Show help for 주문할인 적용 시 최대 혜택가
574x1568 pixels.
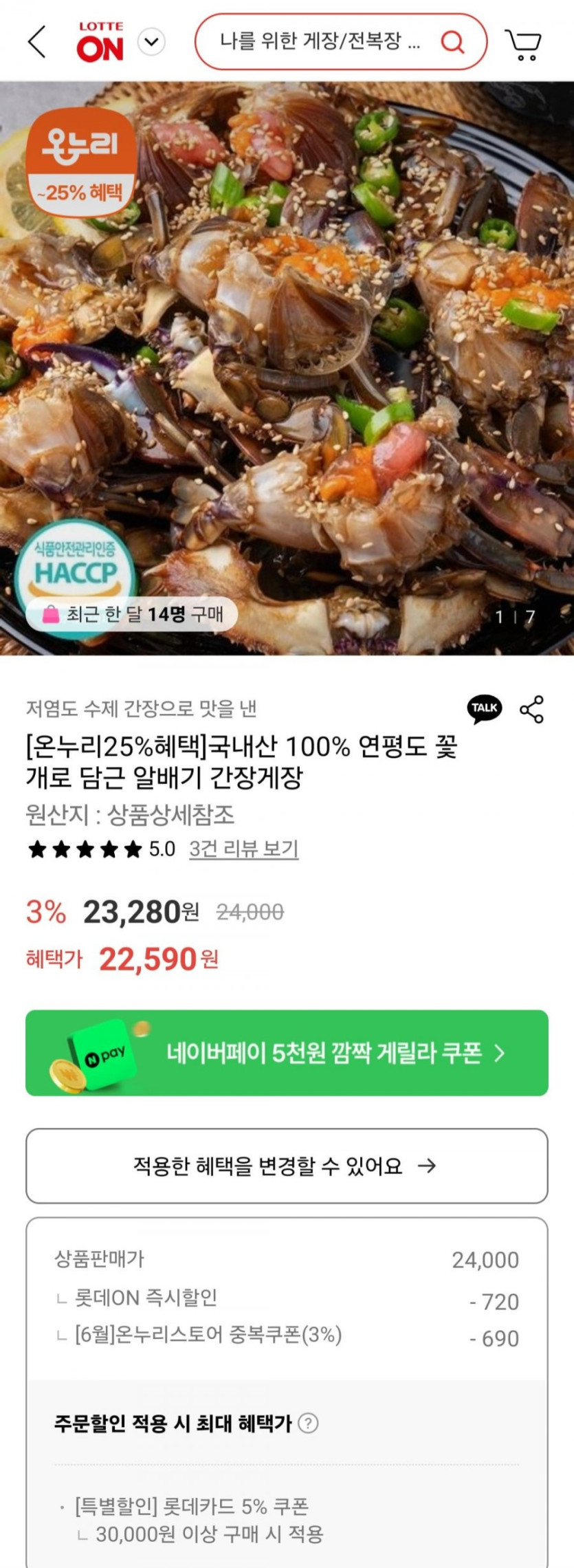click(x=308, y=1423)
